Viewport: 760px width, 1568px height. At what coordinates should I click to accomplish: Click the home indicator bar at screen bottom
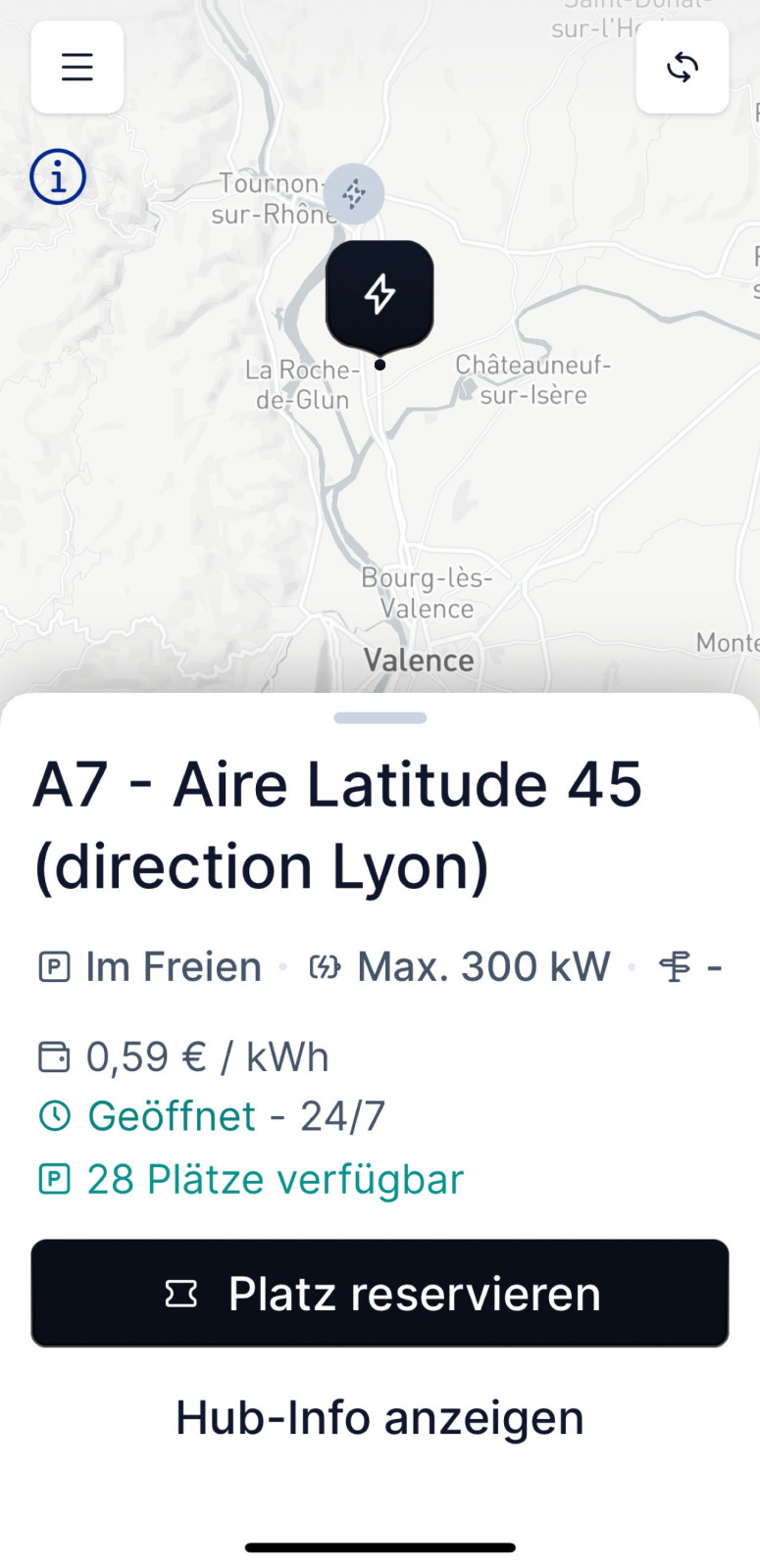[380, 1545]
